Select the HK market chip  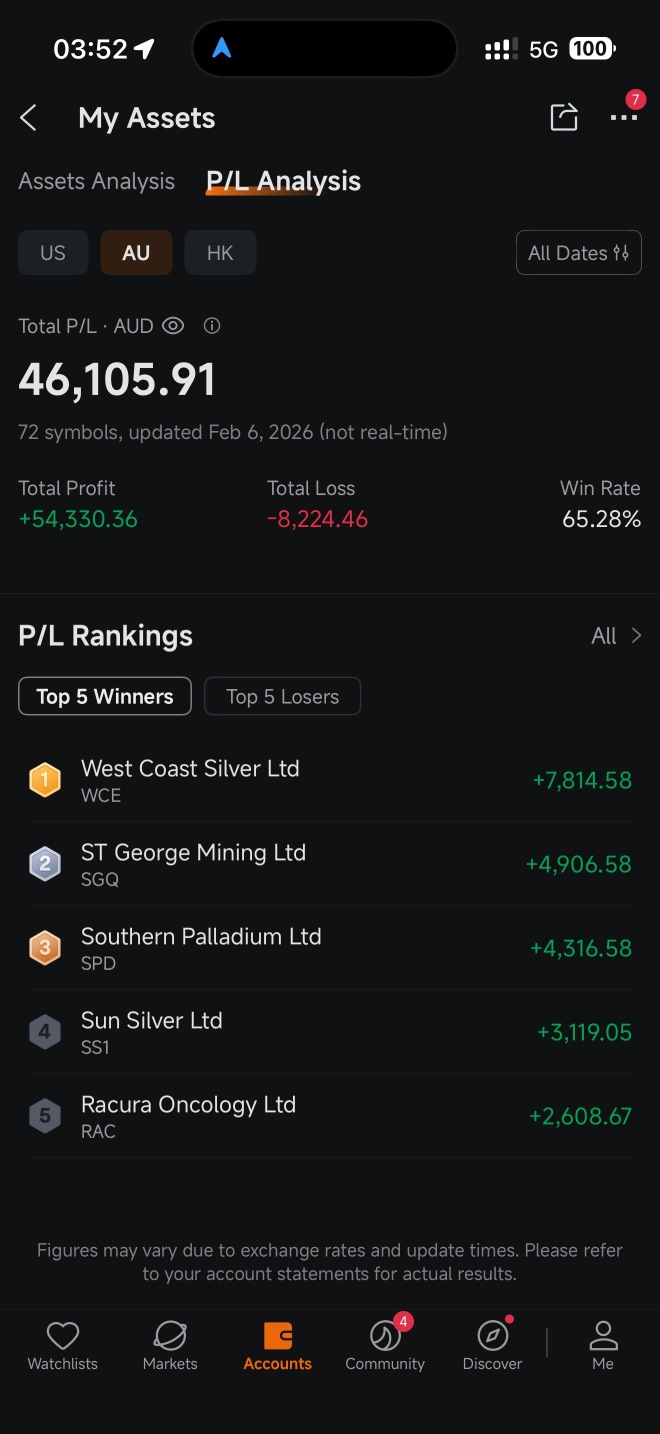point(220,253)
